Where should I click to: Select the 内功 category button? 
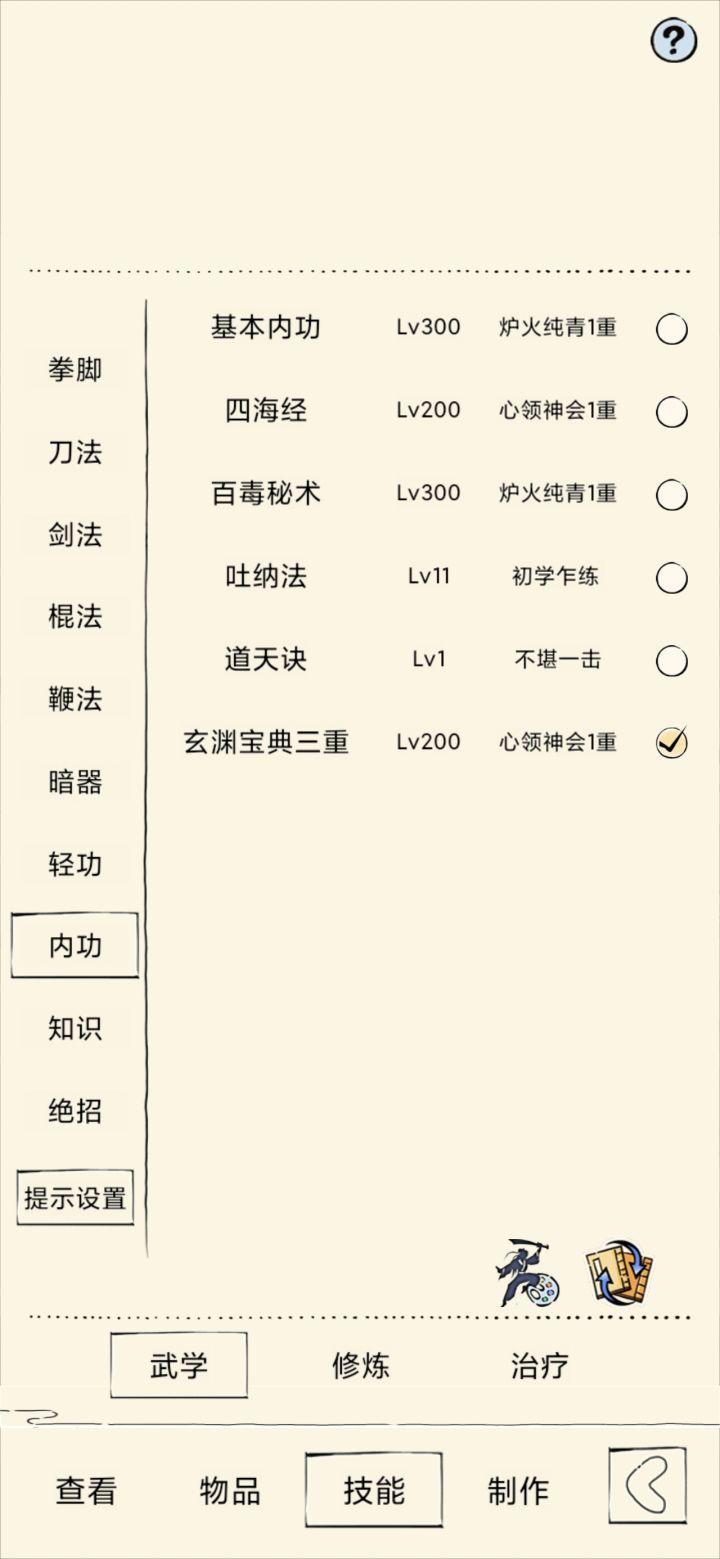coord(74,945)
